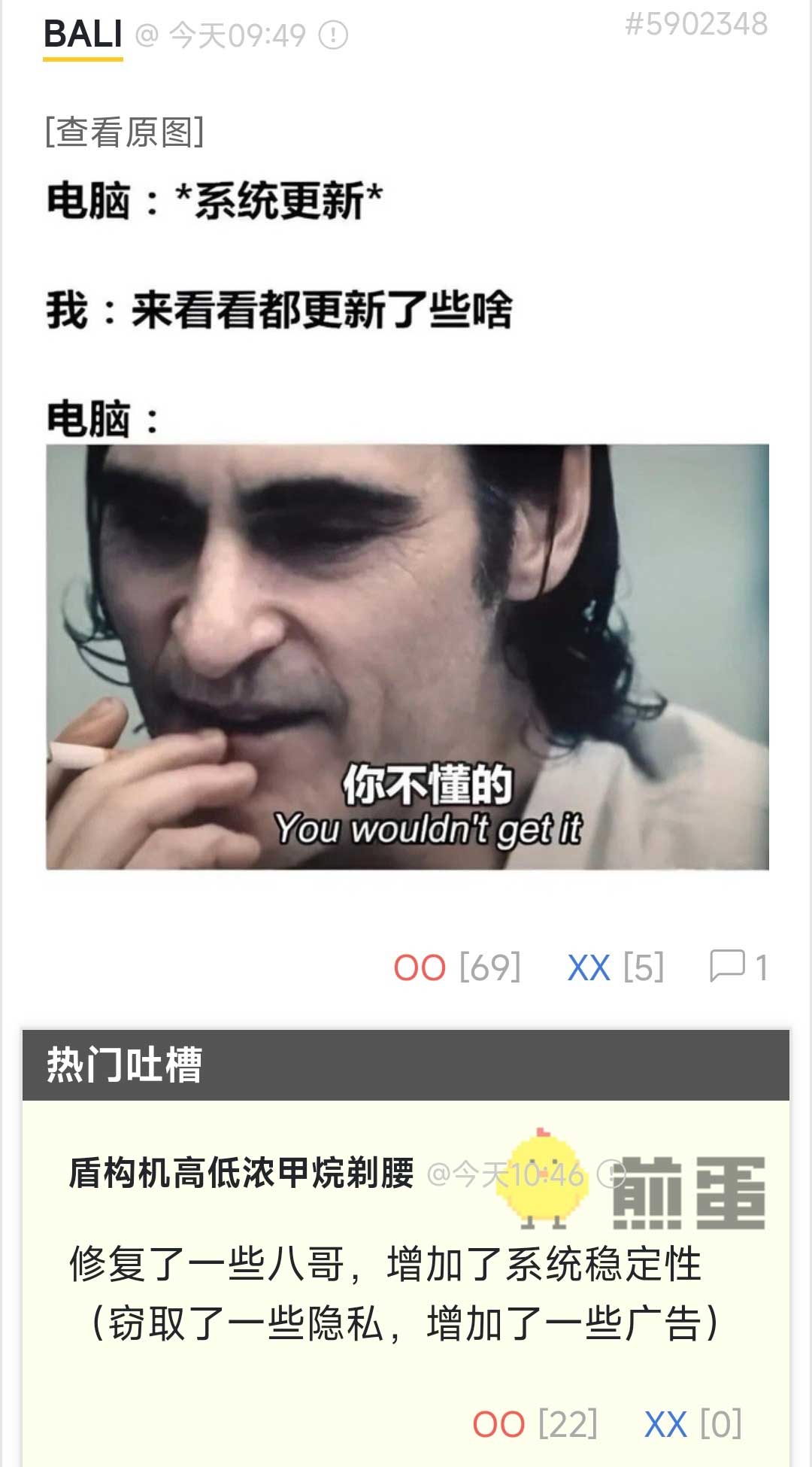Open the [查看原图] original image link
This screenshot has width=812, height=1467.
(x=124, y=132)
